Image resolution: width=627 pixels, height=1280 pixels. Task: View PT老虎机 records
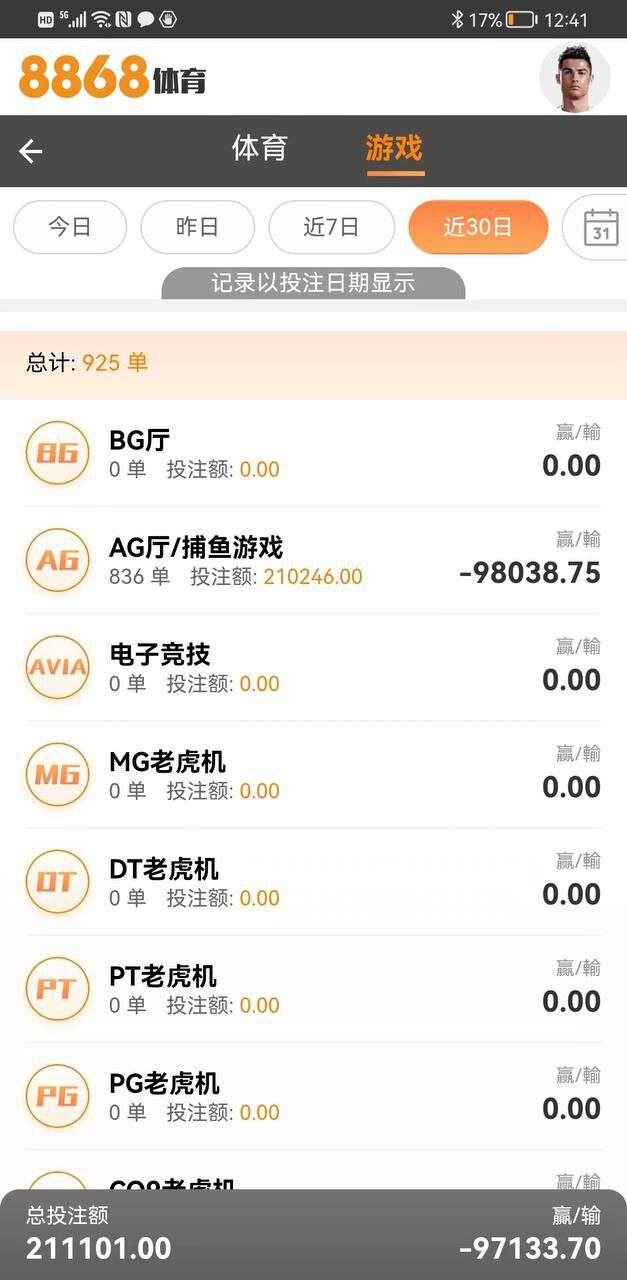coord(313,989)
